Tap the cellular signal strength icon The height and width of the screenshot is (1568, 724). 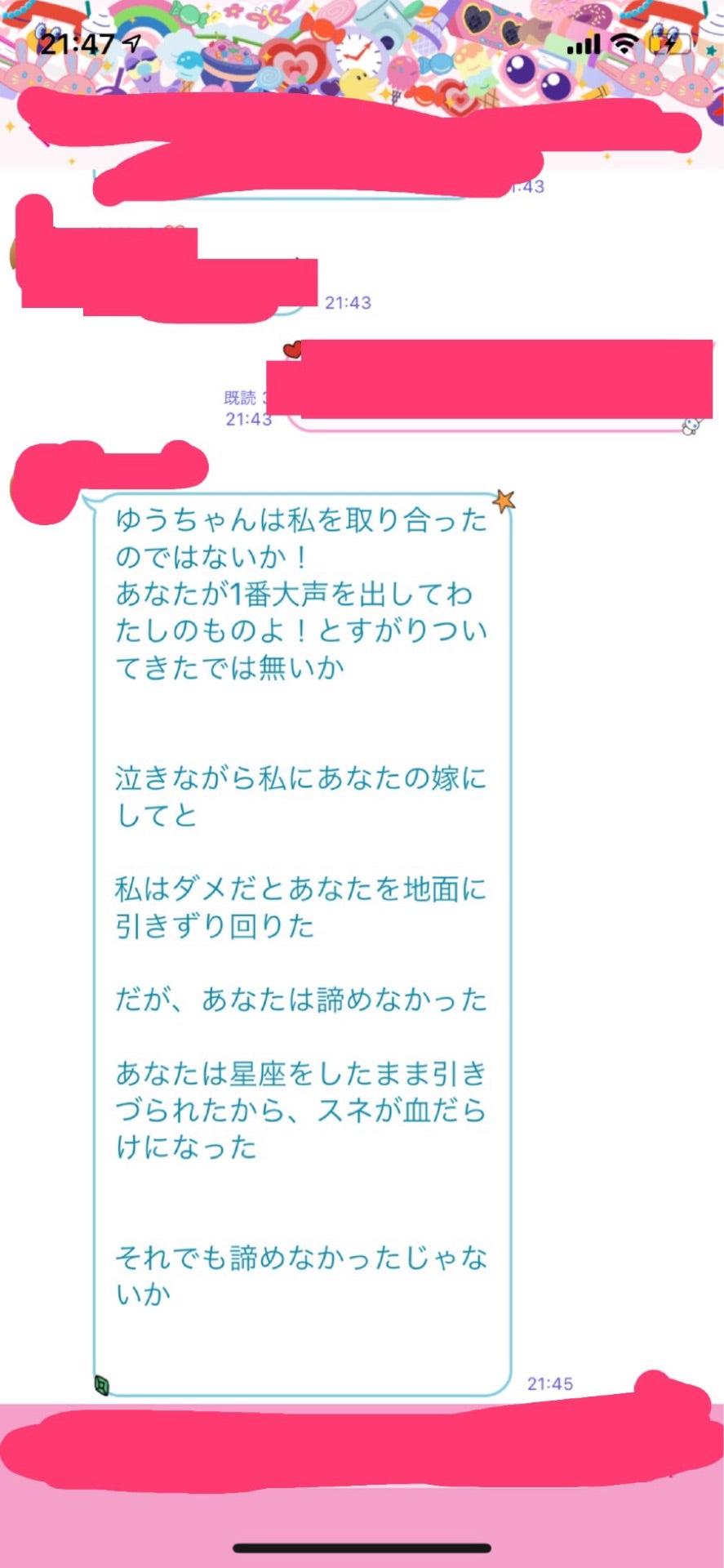coord(582,47)
